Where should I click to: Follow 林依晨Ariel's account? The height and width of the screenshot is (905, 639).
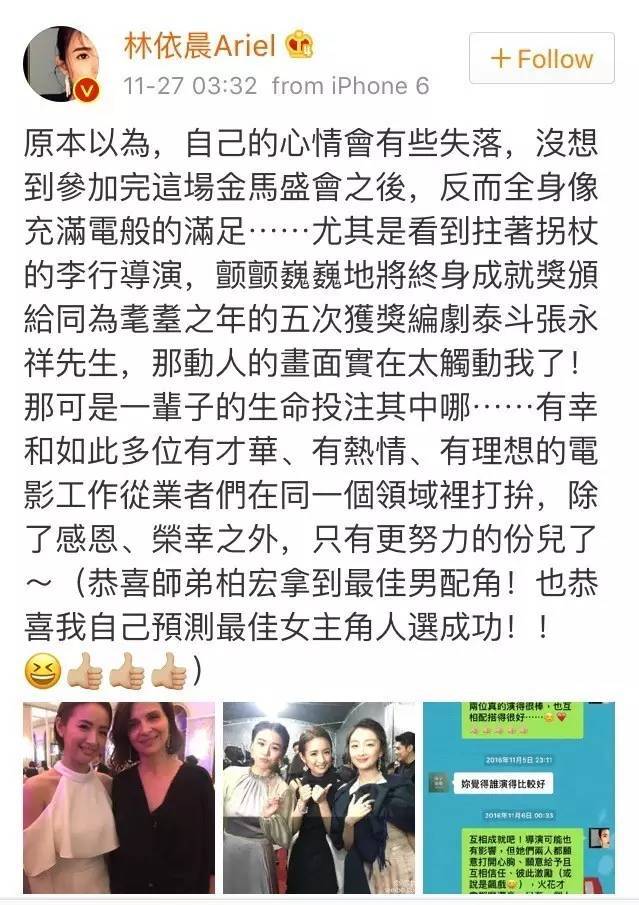[x=541, y=58]
